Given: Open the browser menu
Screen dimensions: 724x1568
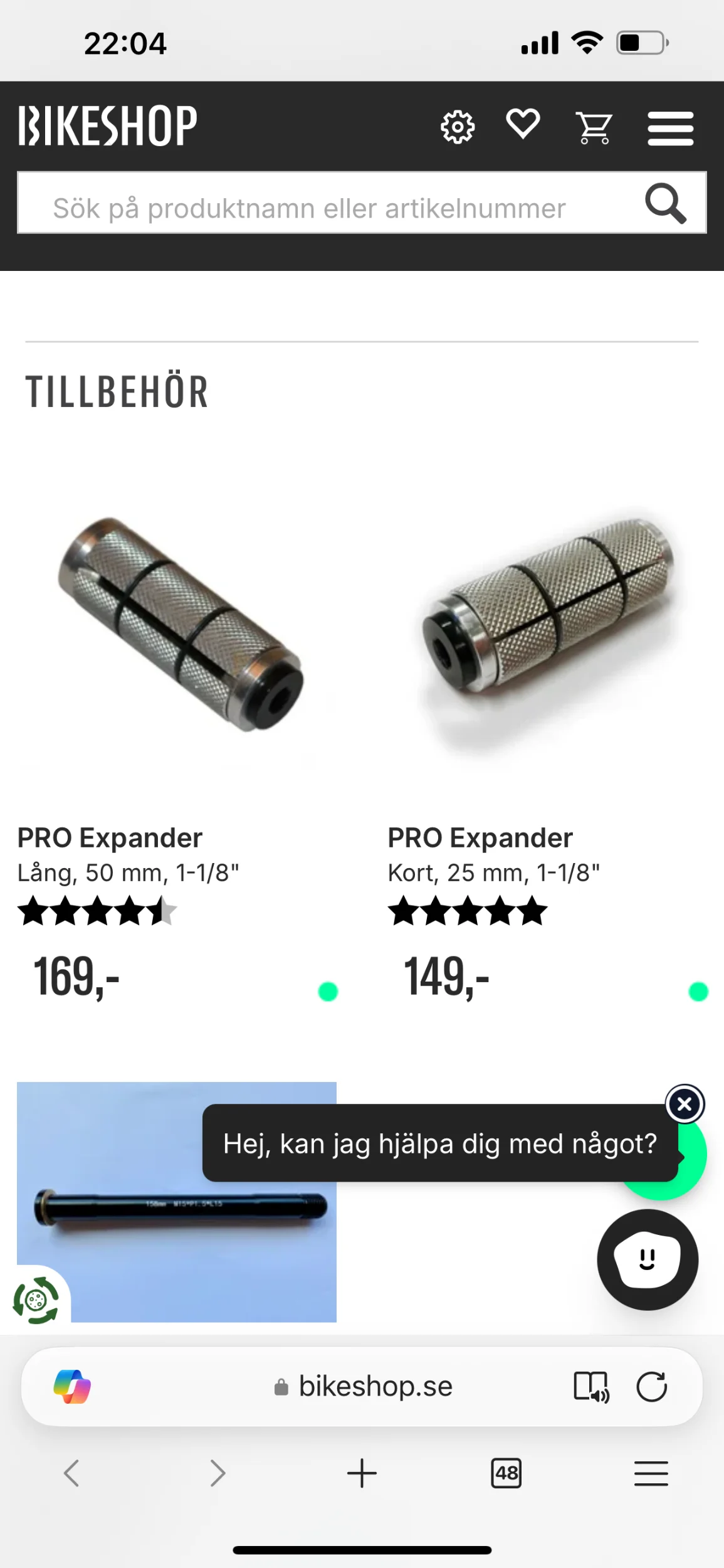Looking at the screenshot, I should point(651,1473).
